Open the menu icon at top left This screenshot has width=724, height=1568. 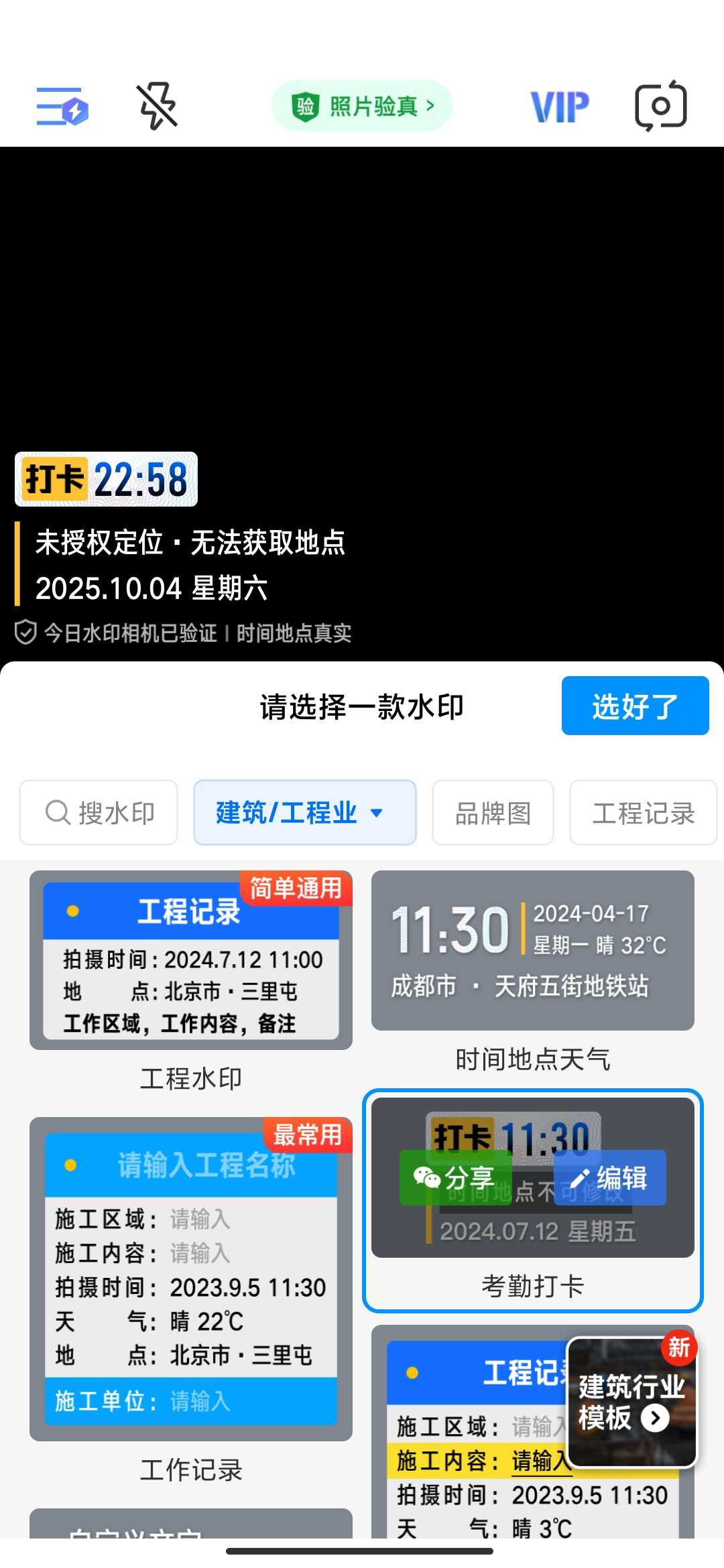click(x=62, y=107)
